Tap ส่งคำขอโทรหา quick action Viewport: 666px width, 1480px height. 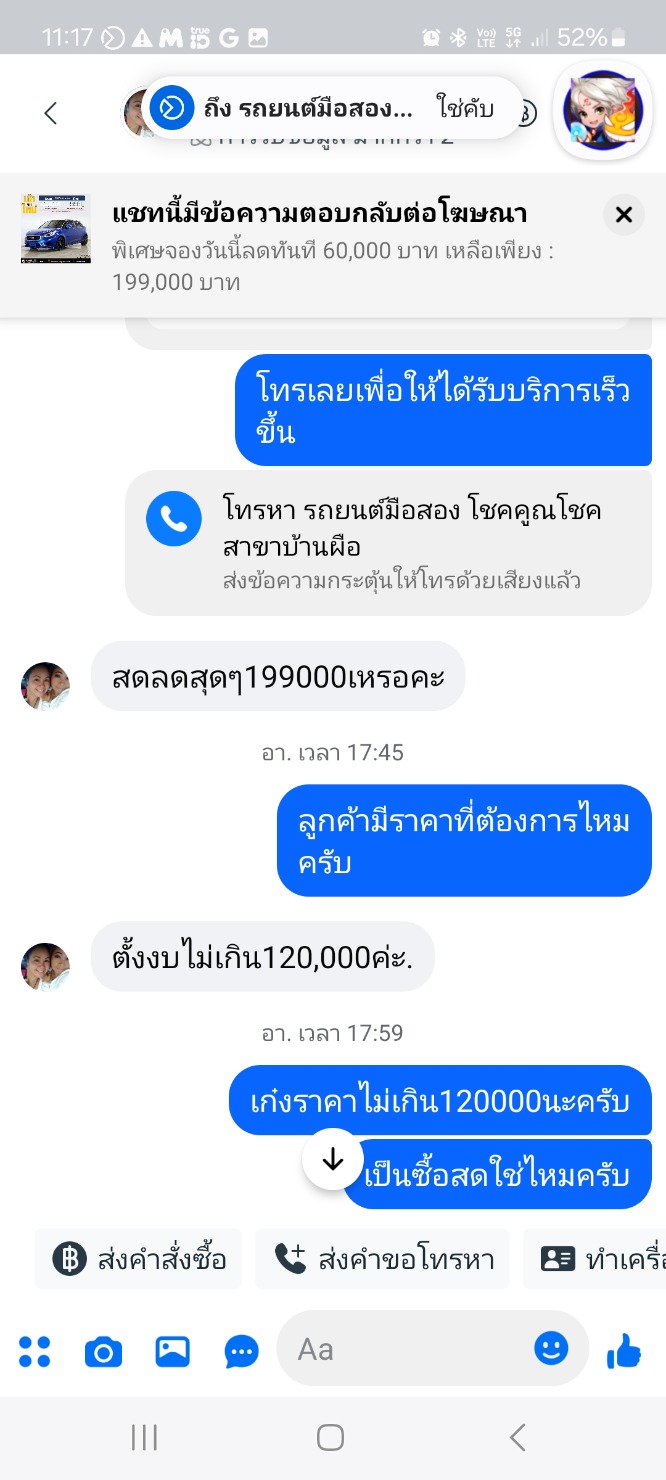click(382, 1259)
